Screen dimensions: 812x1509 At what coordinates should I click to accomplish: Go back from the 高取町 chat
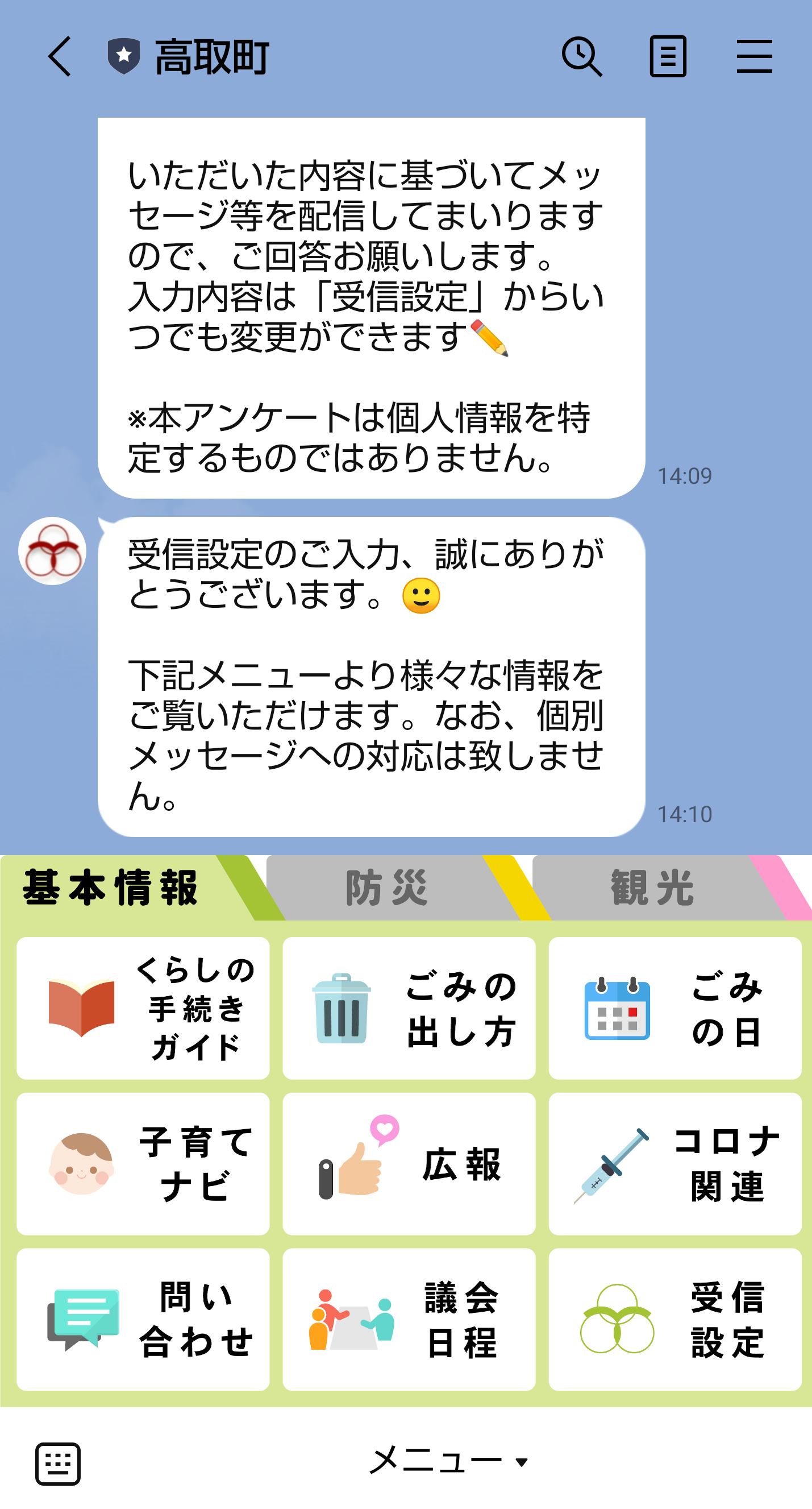click(60, 57)
